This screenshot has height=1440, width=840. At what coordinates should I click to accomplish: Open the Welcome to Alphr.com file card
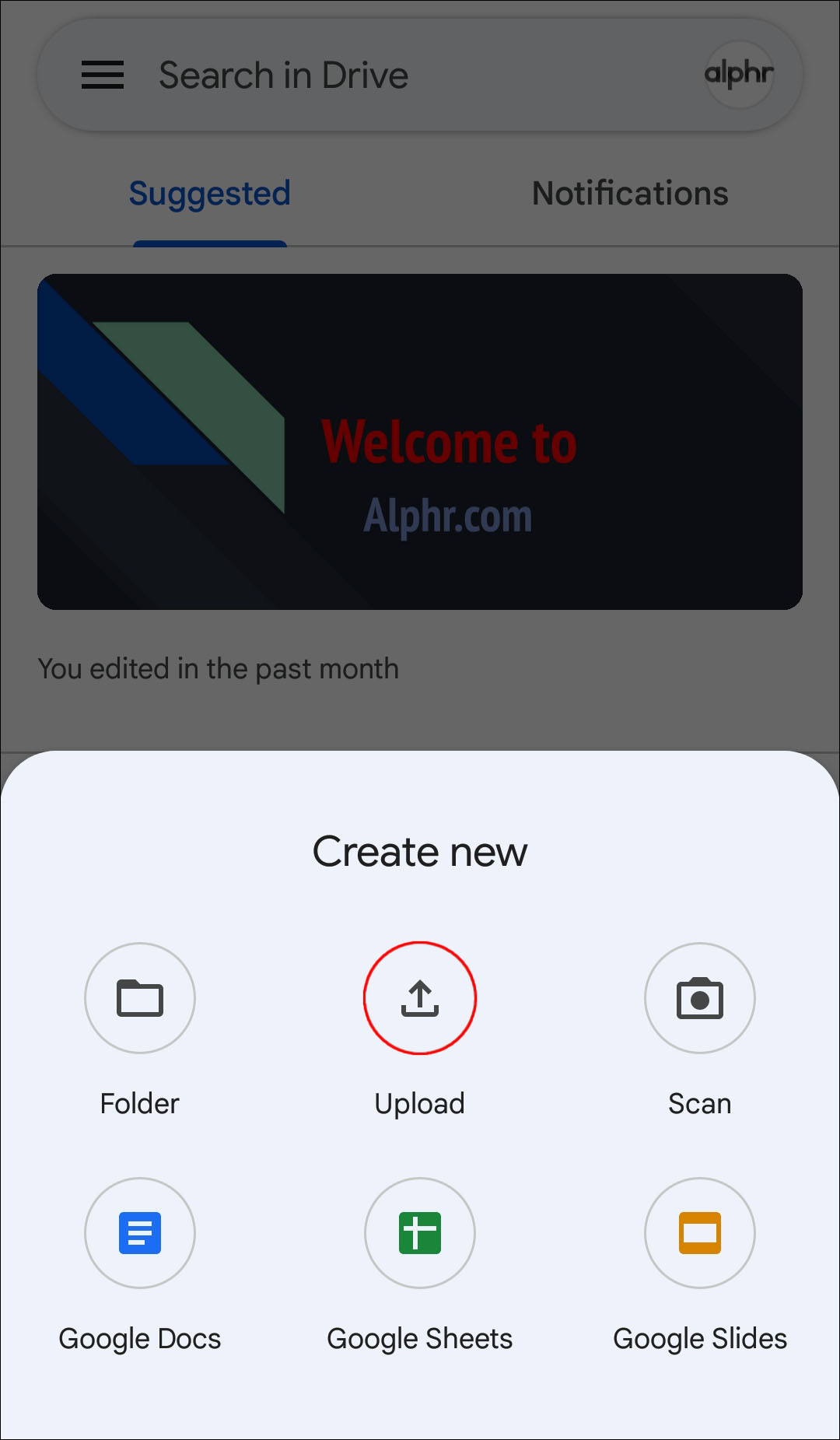tap(420, 441)
